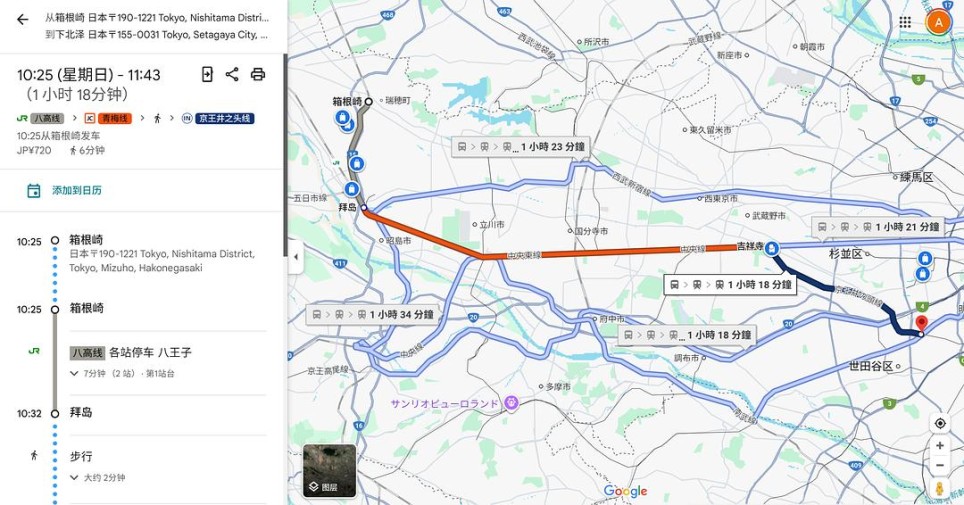This screenshot has width=964, height=505.
Task: Open the Google apps grid
Action: tap(905, 22)
